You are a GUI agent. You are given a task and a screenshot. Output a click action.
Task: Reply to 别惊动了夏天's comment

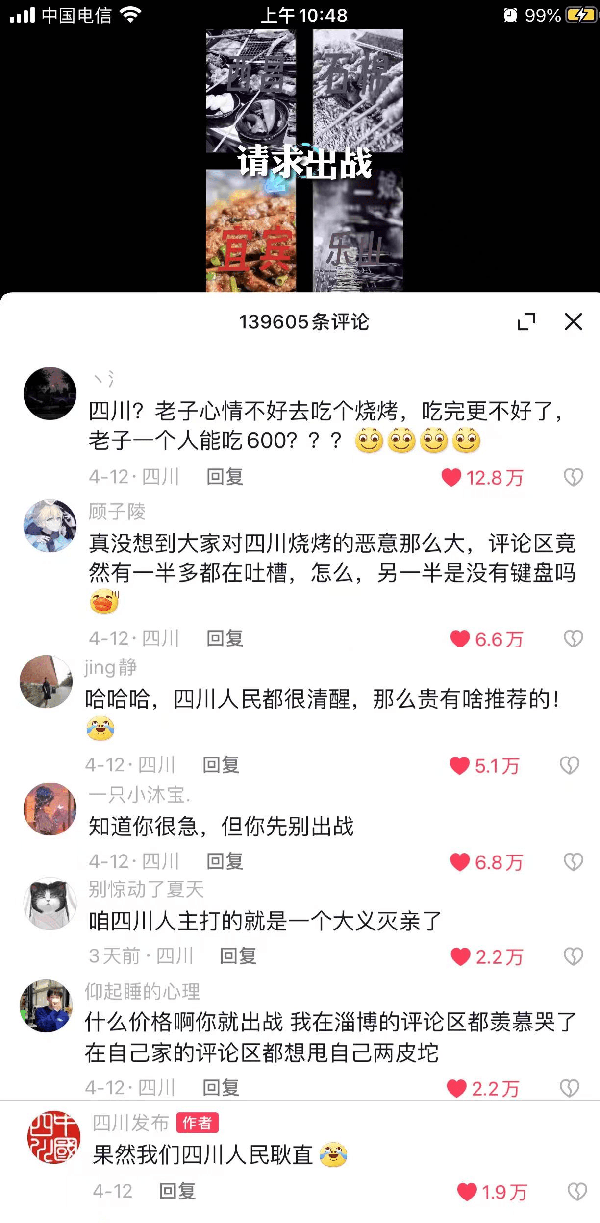tap(238, 956)
